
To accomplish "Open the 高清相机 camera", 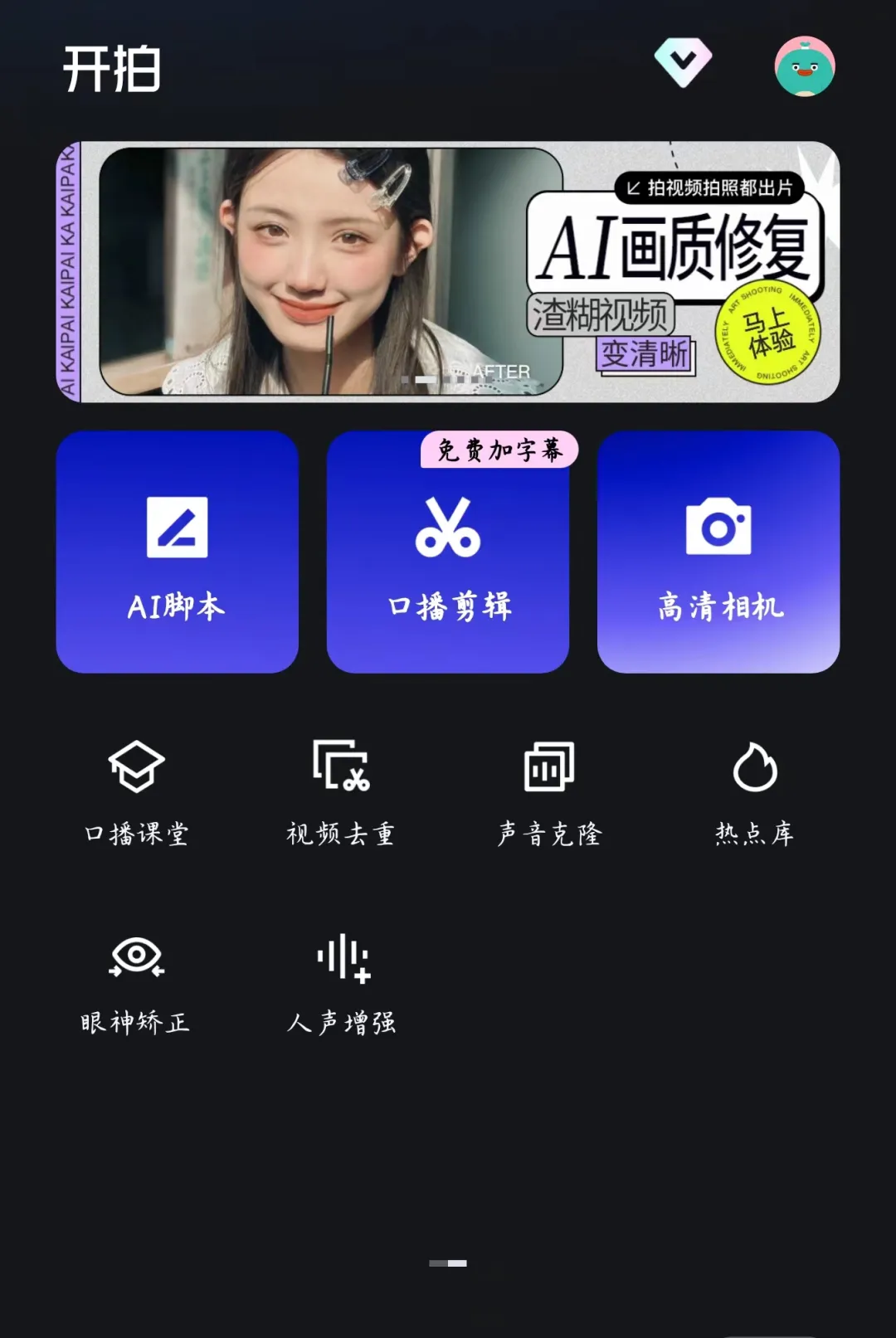I will point(718,552).
